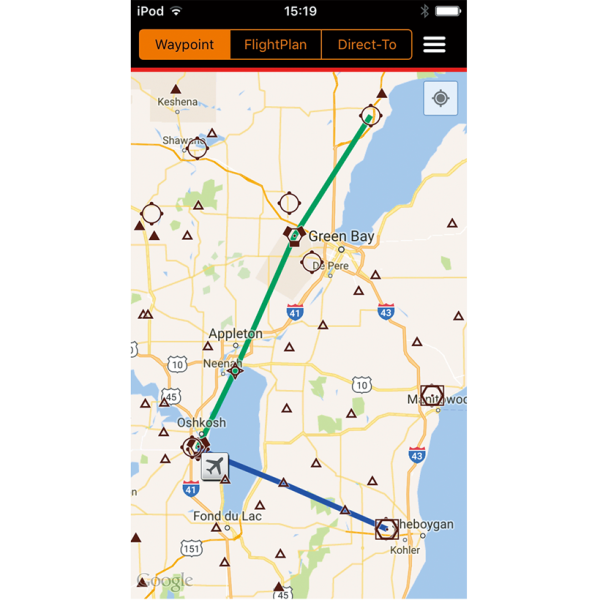Viewport: 600px width, 600px height.
Task: Open the hamburger menu
Action: point(434,45)
